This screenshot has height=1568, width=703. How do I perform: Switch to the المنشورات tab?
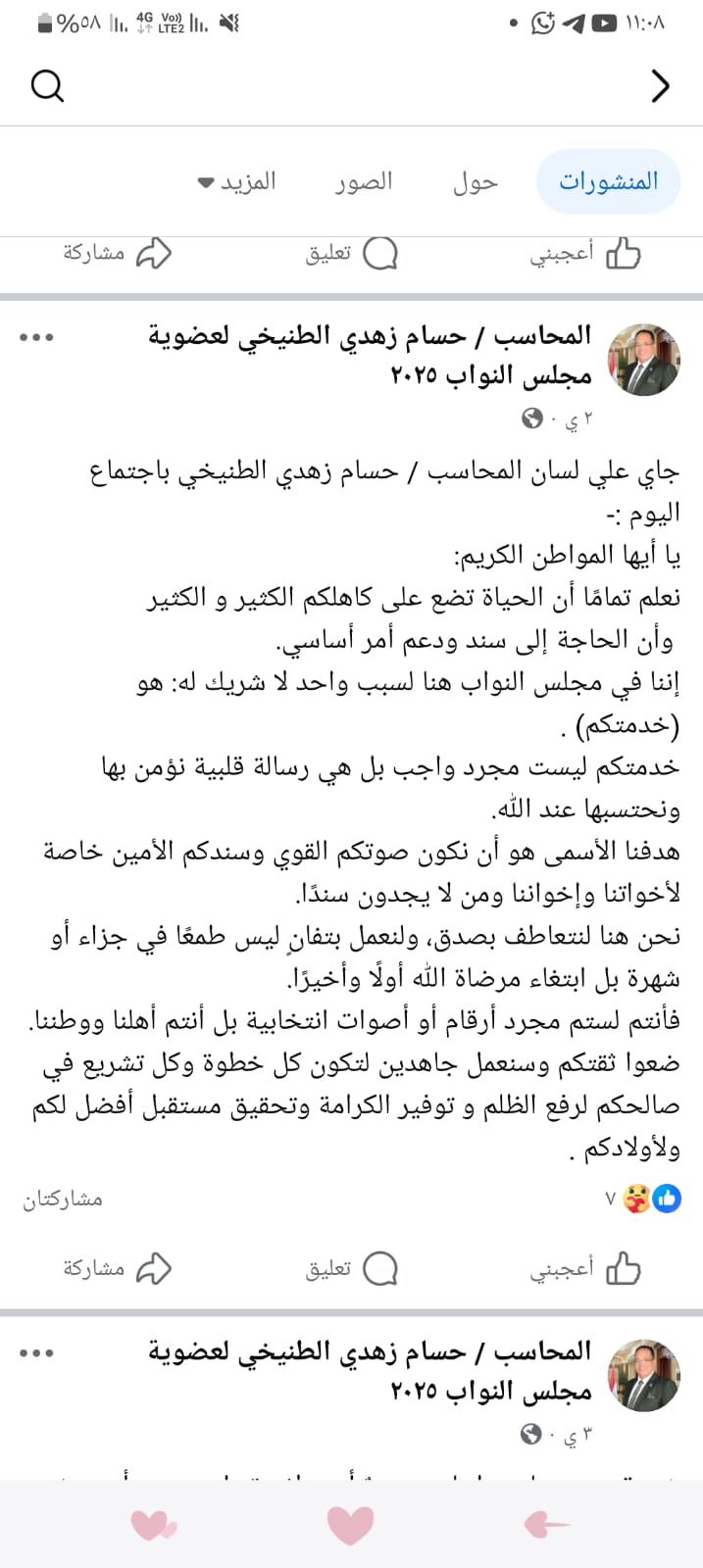pos(608,181)
